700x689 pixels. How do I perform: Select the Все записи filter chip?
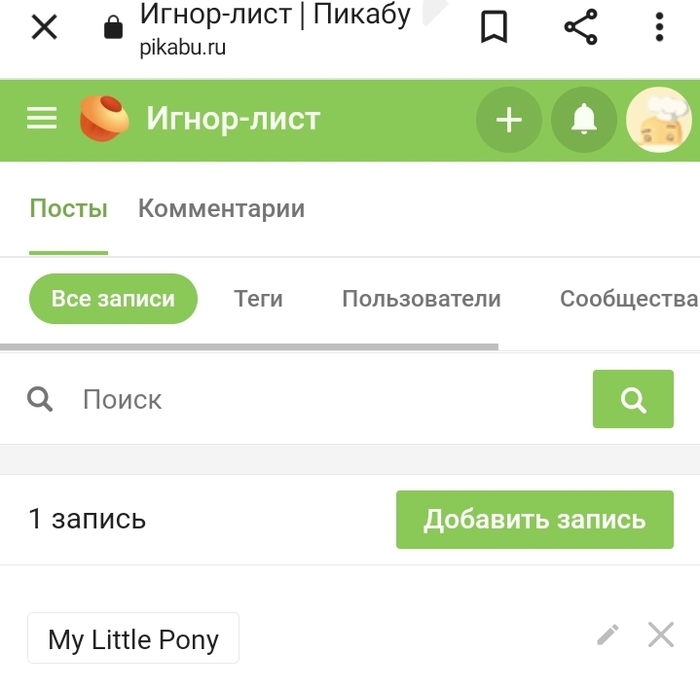tap(113, 299)
